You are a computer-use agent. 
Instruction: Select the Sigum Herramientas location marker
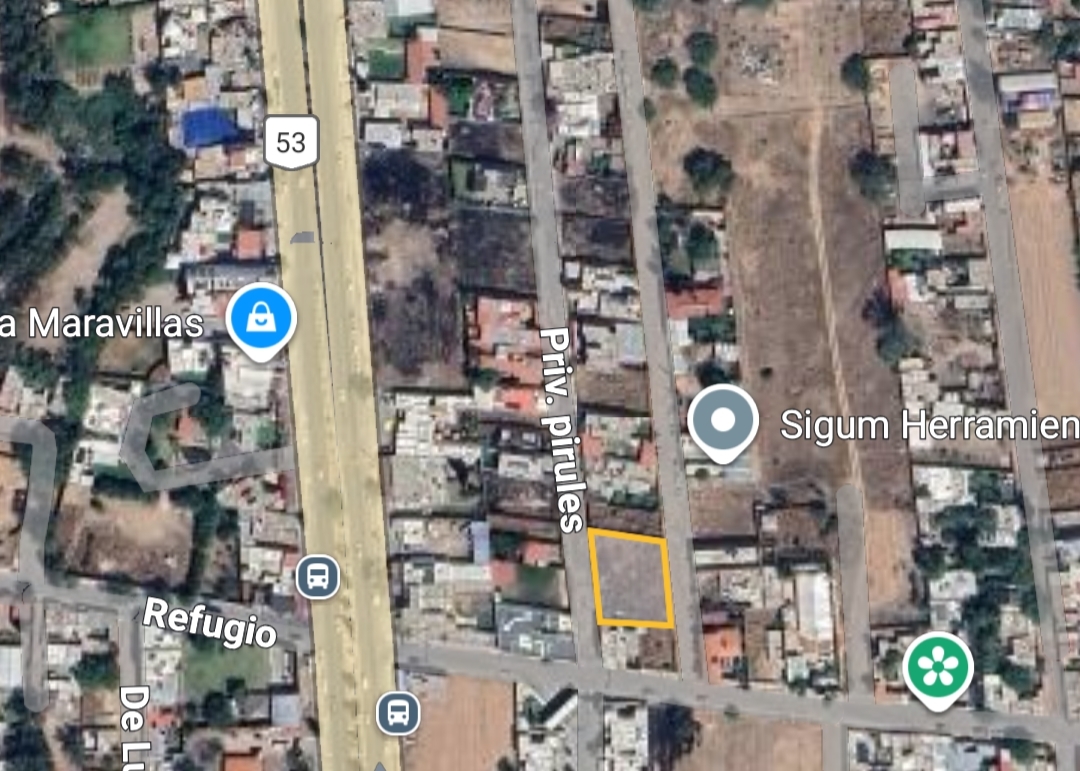(x=723, y=421)
